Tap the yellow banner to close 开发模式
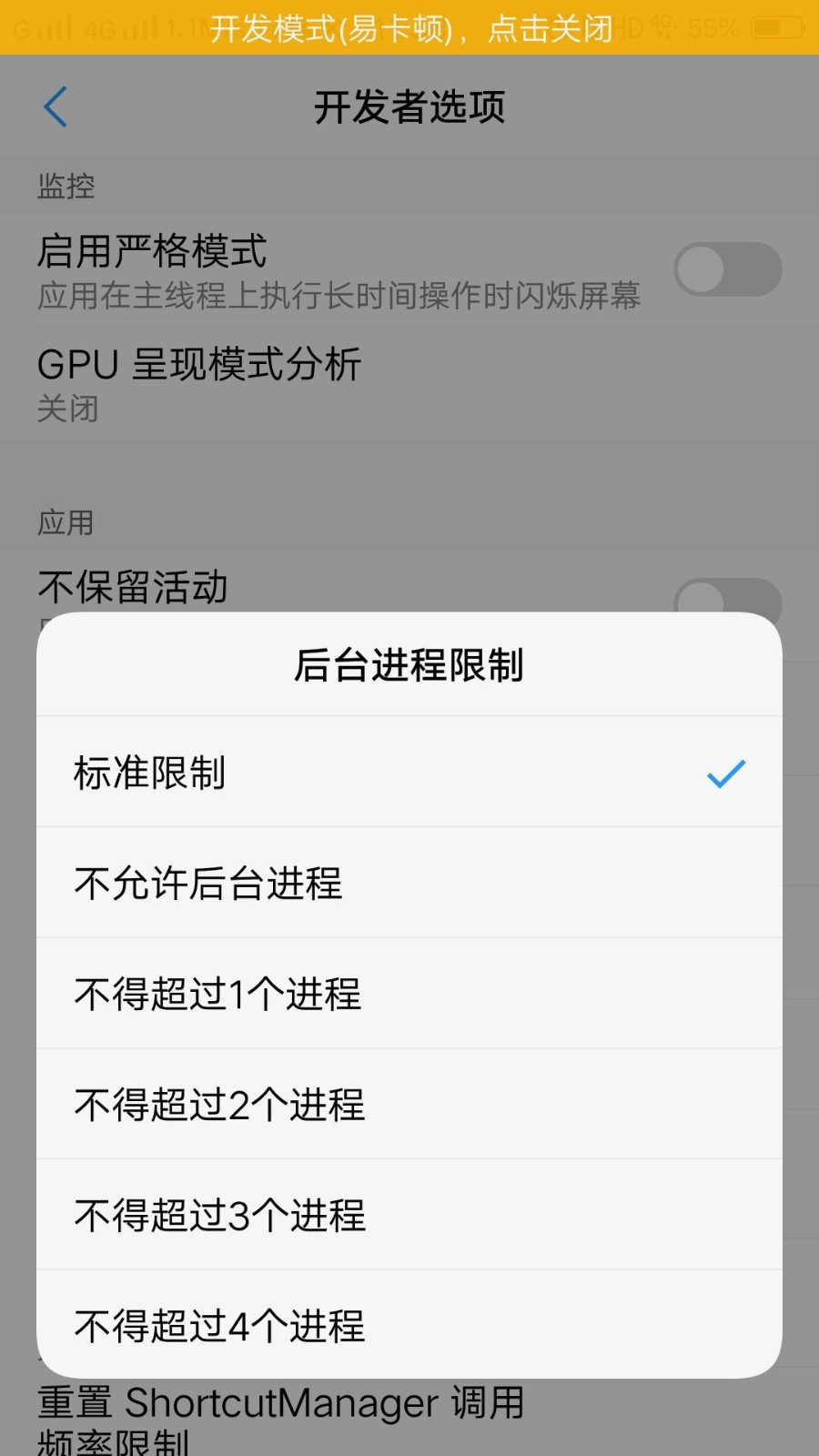Screen dimensions: 819x1456 coord(409,27)
